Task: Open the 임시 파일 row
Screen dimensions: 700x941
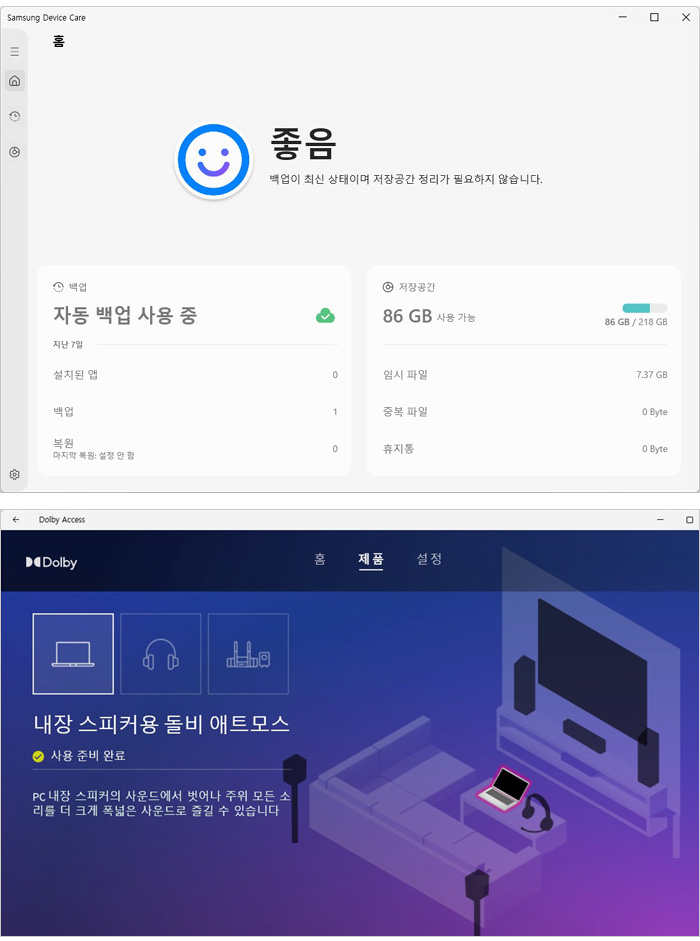Action: point(524,375)
